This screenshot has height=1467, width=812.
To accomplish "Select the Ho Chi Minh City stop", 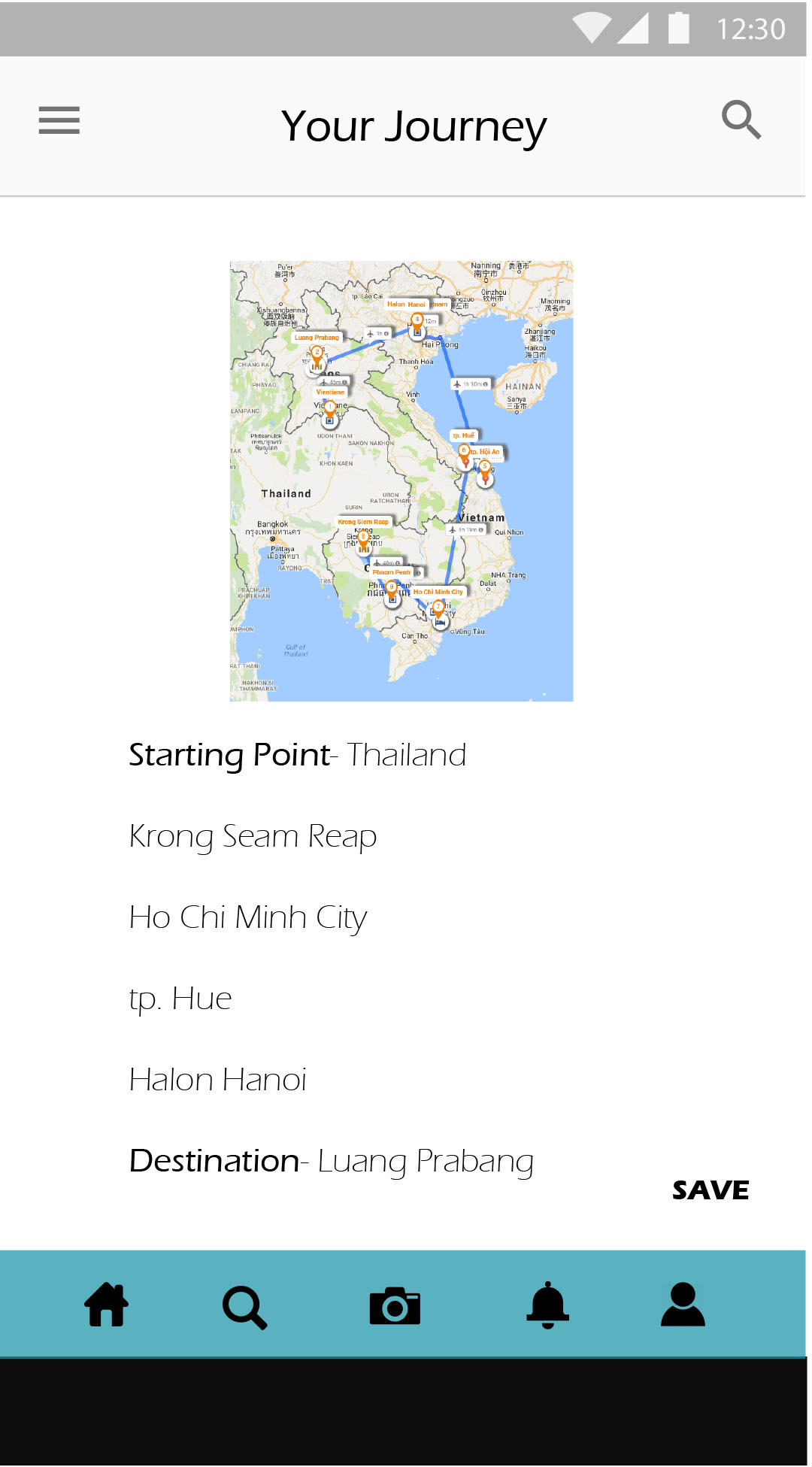I will coord(248,918).
